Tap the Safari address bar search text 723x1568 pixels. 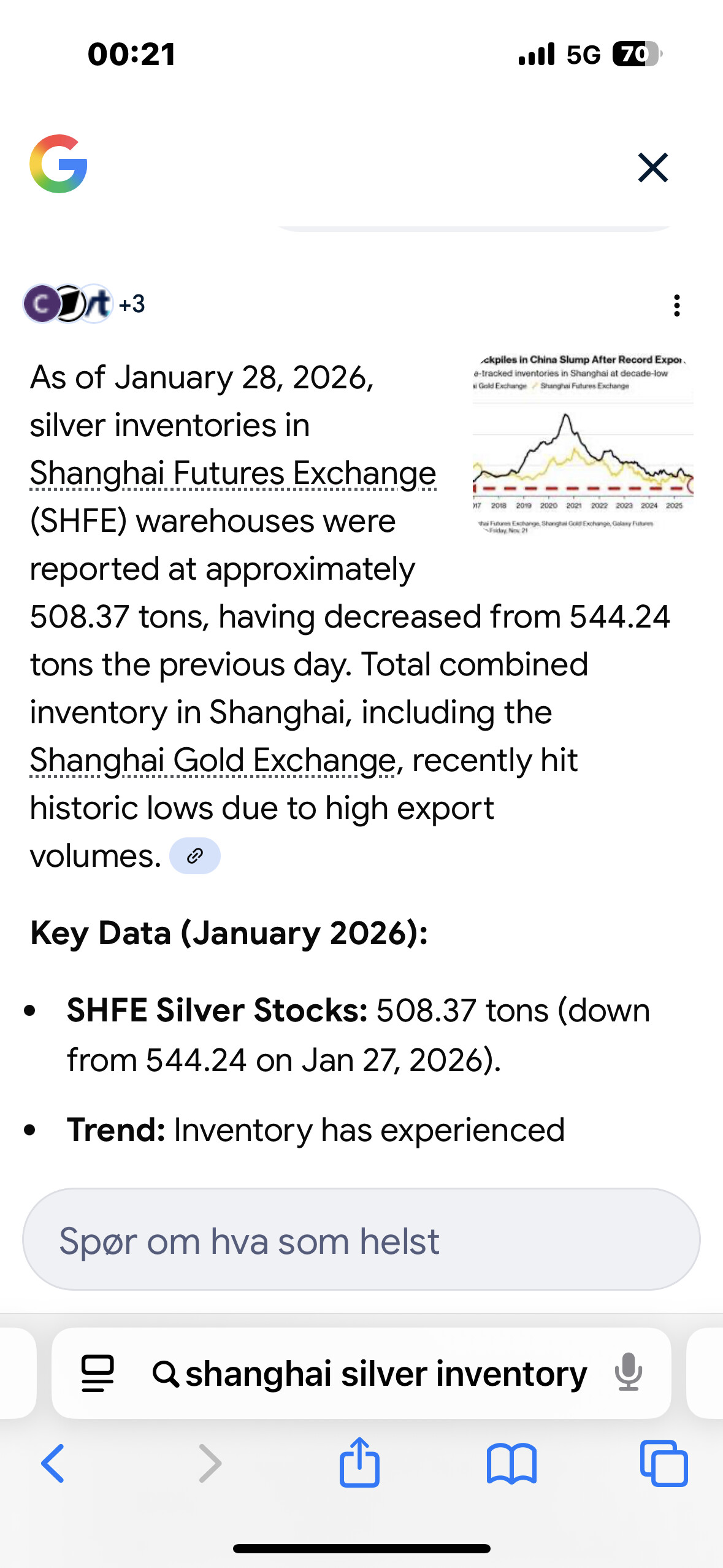point(385,1373)
